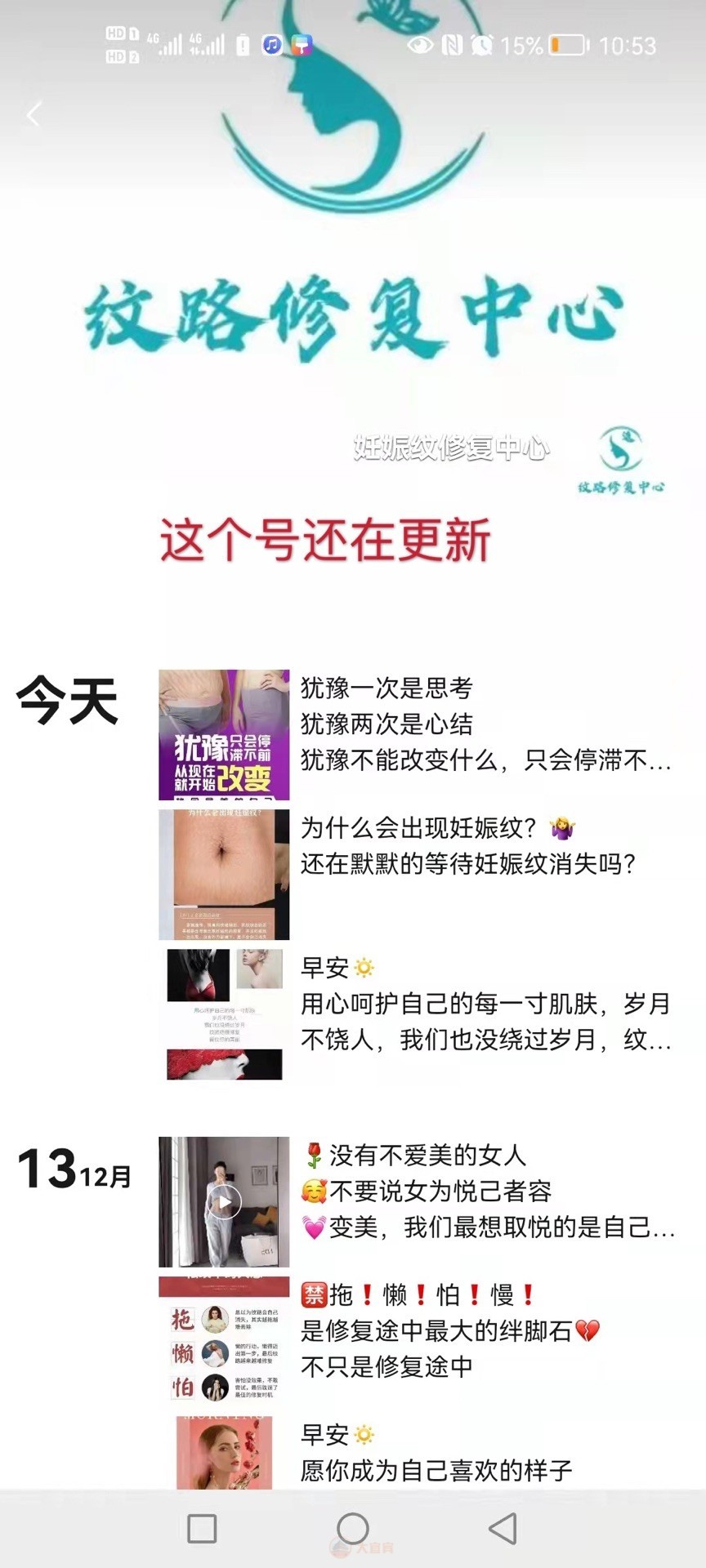Play the video post 没有不爱美的女人
Screen dimensions: 706x1568
pyautogui.click(x=224, y=1201)
